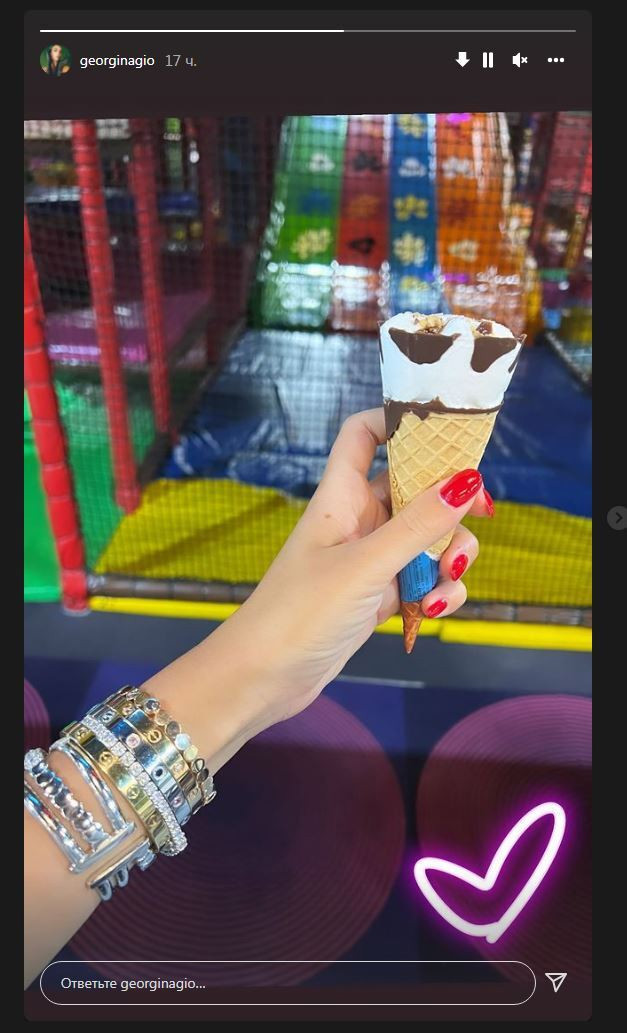
Task: Type a reply to georginagio
Action: [x=287, y=983]
